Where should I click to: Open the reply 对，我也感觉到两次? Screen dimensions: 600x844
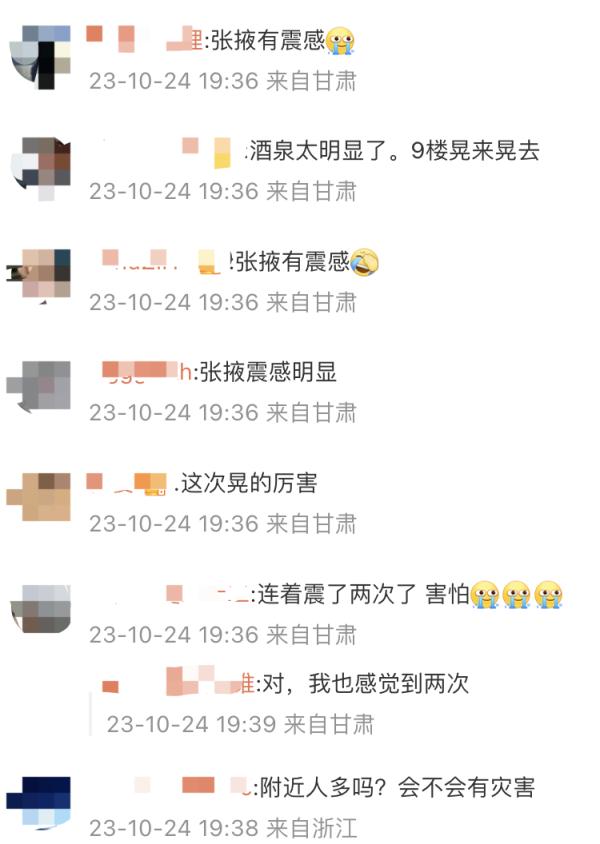(363, 684)
